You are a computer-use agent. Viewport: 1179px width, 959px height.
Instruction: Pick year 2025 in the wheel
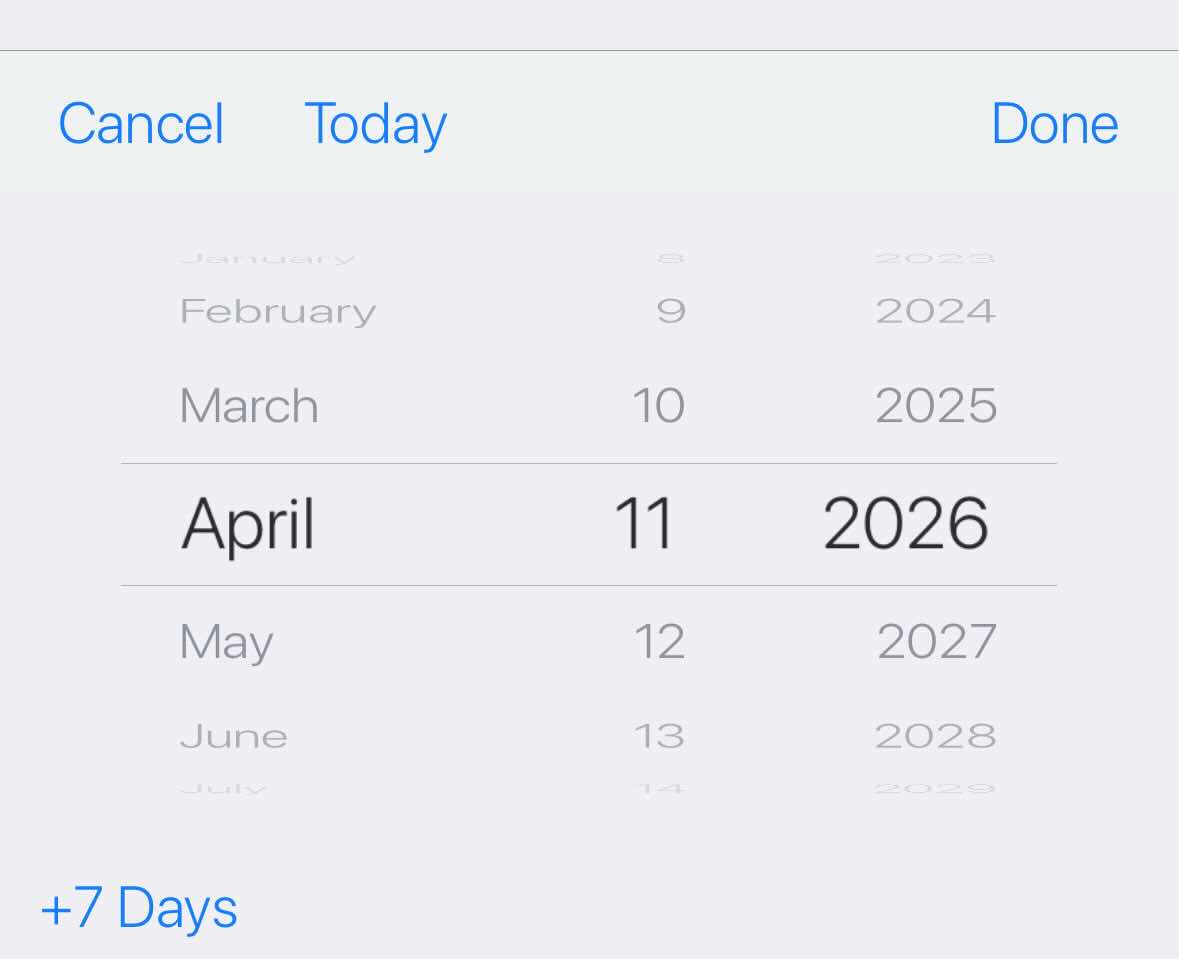click(935, 406)
